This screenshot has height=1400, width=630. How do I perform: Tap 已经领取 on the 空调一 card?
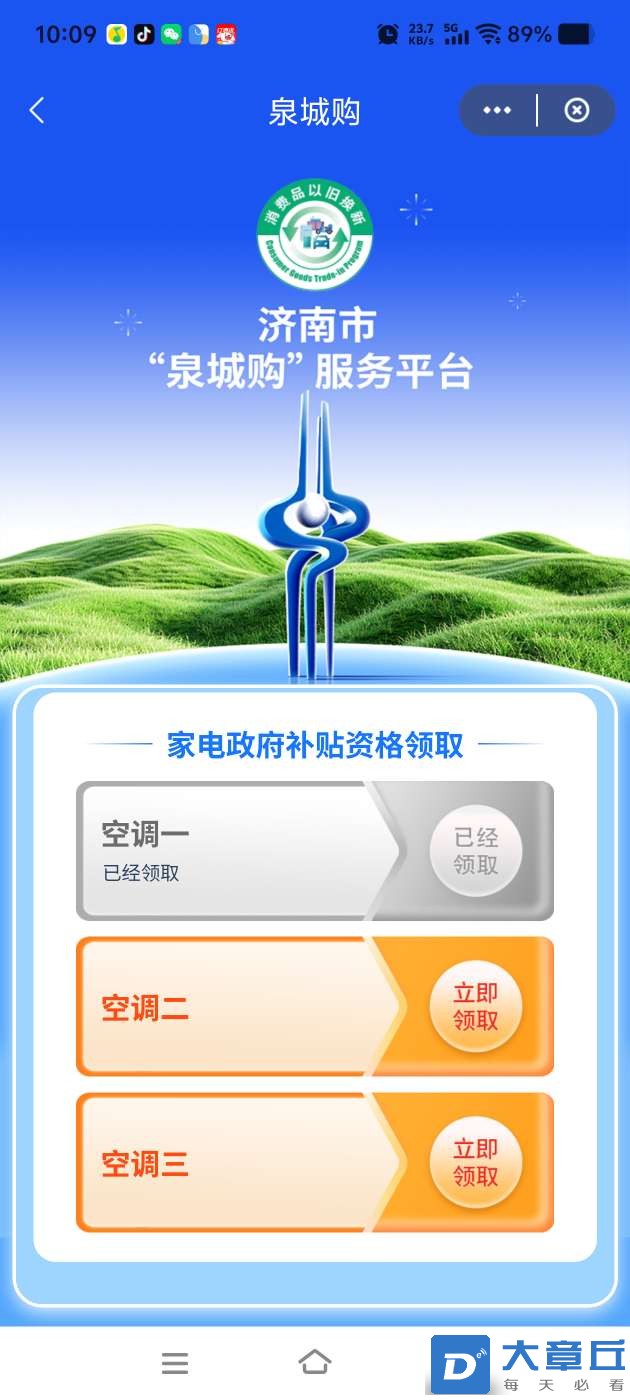click(475, 851)
